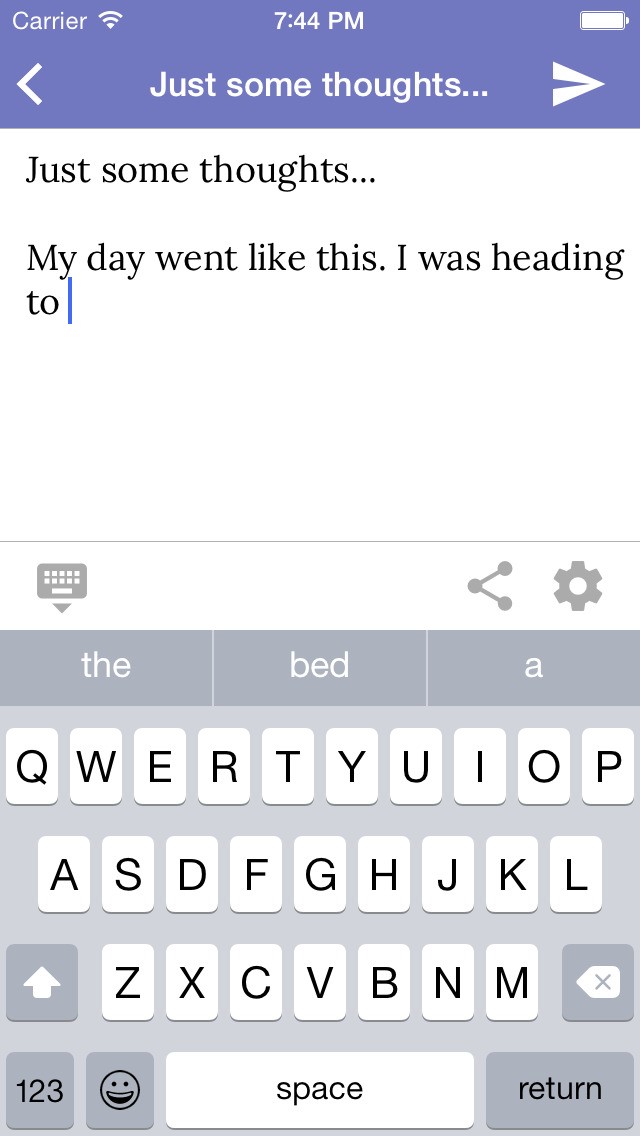Hit the return key
The height and width of the screenshot is (1136, 640).
[x=559, y=1089]
